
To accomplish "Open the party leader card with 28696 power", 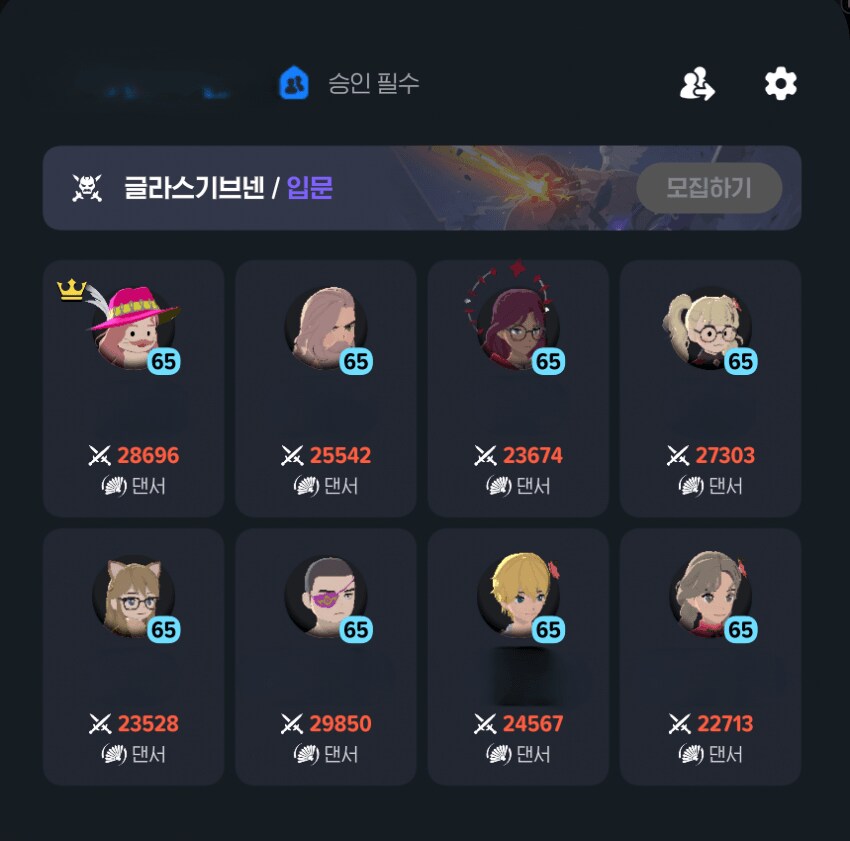I will tap(133, 388).
